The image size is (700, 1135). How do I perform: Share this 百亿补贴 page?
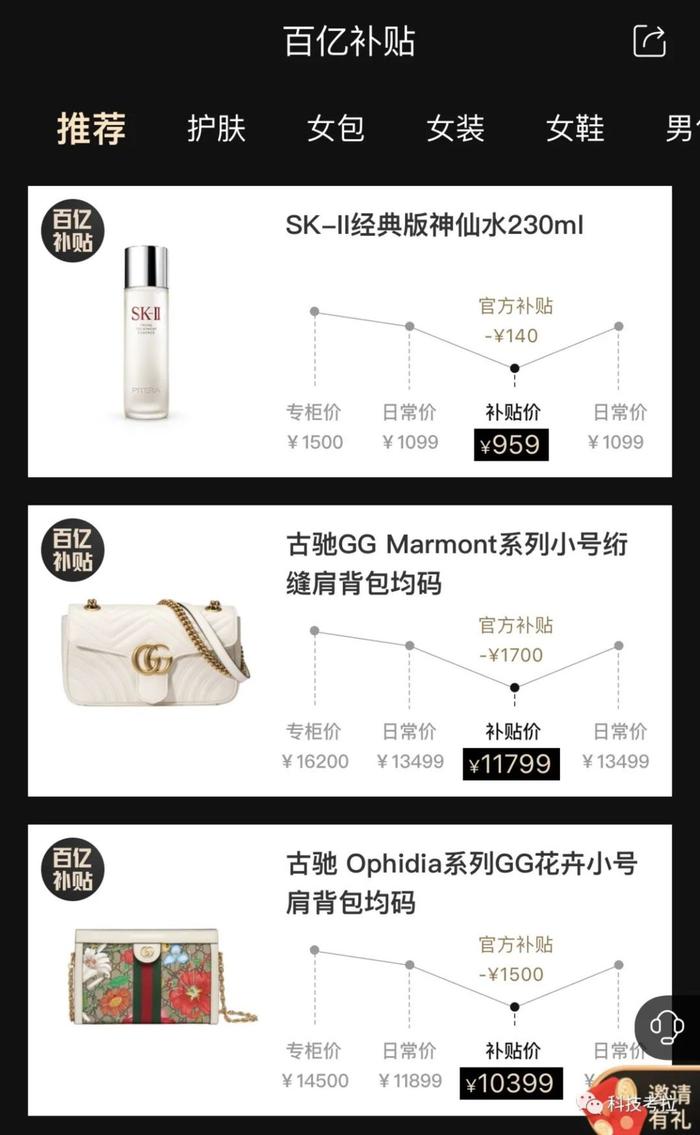click(649, 41)
